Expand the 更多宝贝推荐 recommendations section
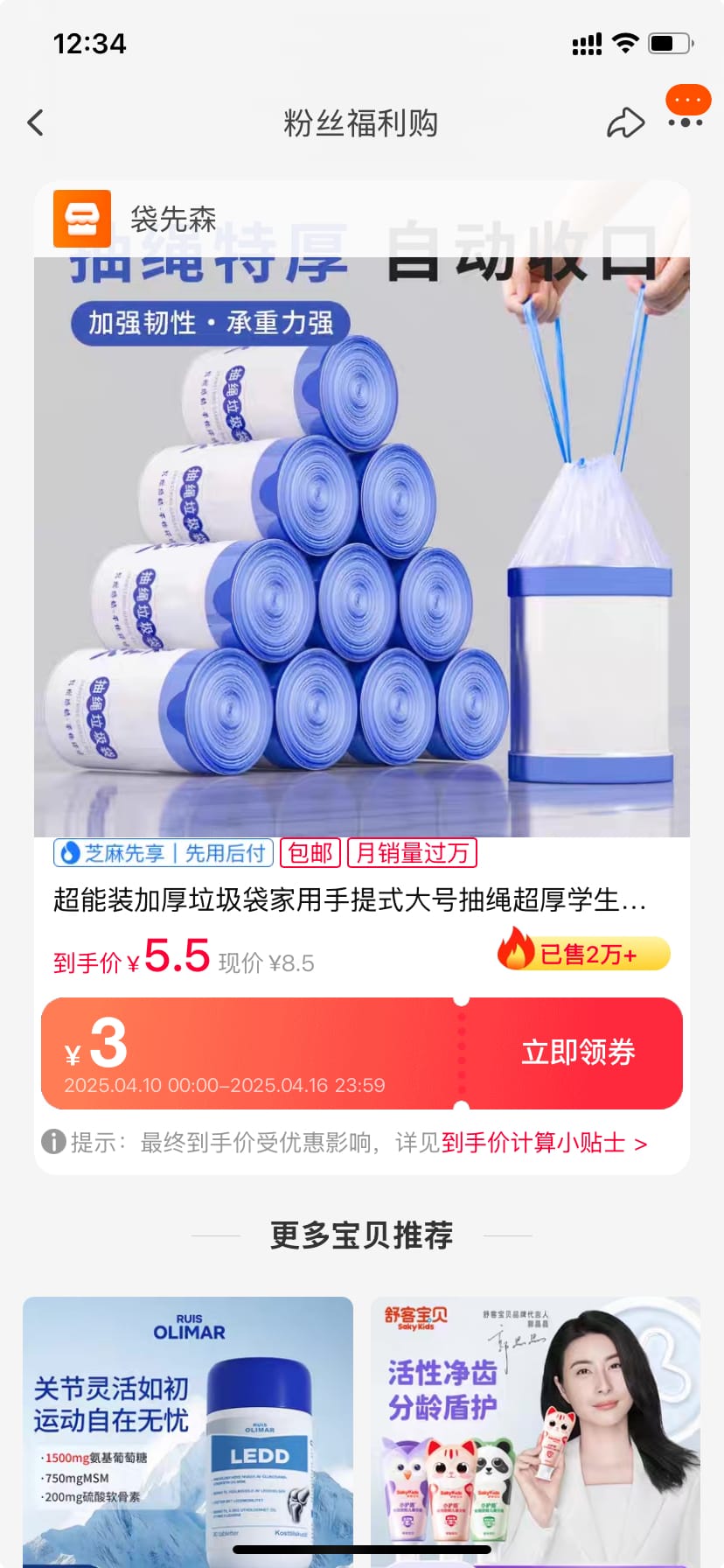Viewport: 724px width, 1568px height. (362, 1236)
